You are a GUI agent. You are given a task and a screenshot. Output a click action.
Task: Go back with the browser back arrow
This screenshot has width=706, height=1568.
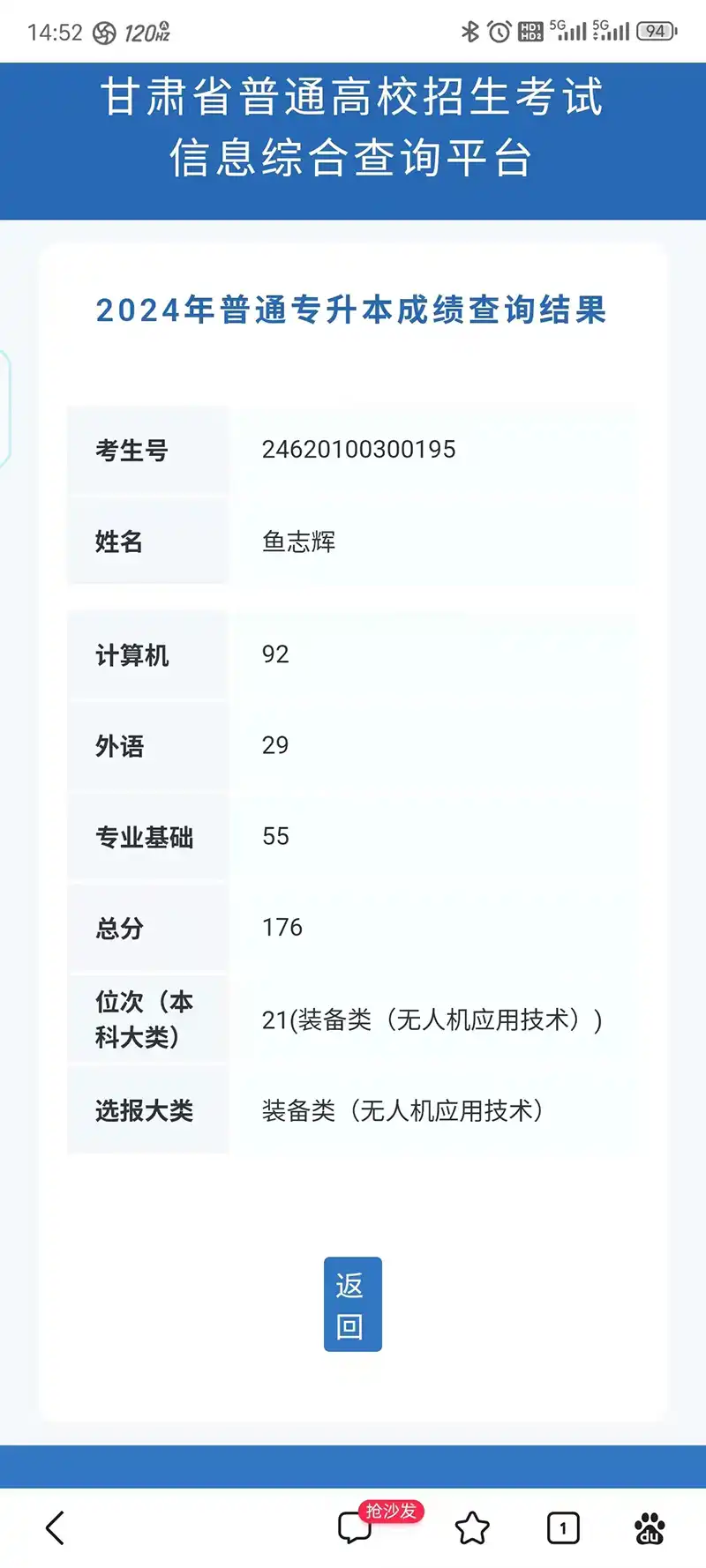[55, 1527]
